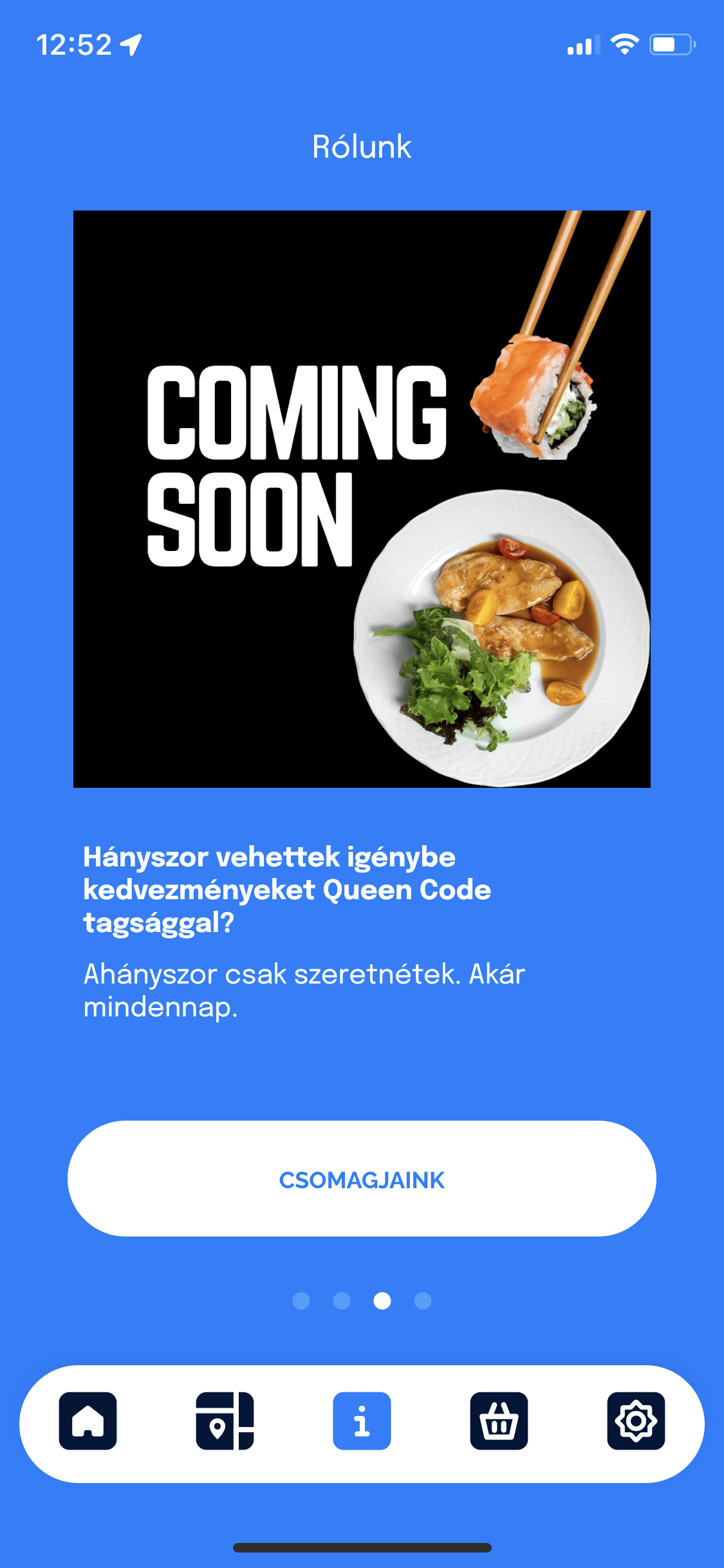This screenshot has width=724, height=1568.
Task: Open the map locations tab
Action: 225,1421
